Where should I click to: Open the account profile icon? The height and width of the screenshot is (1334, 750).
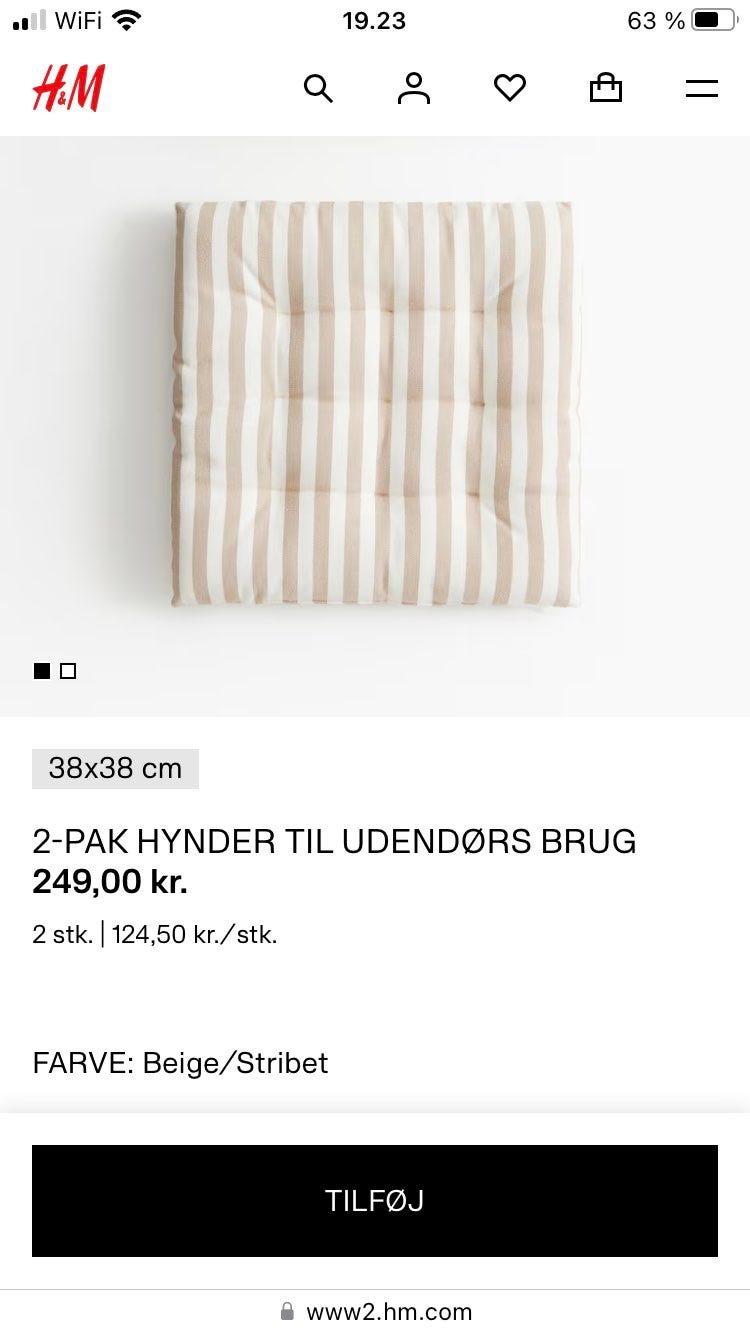click(414, 88)
